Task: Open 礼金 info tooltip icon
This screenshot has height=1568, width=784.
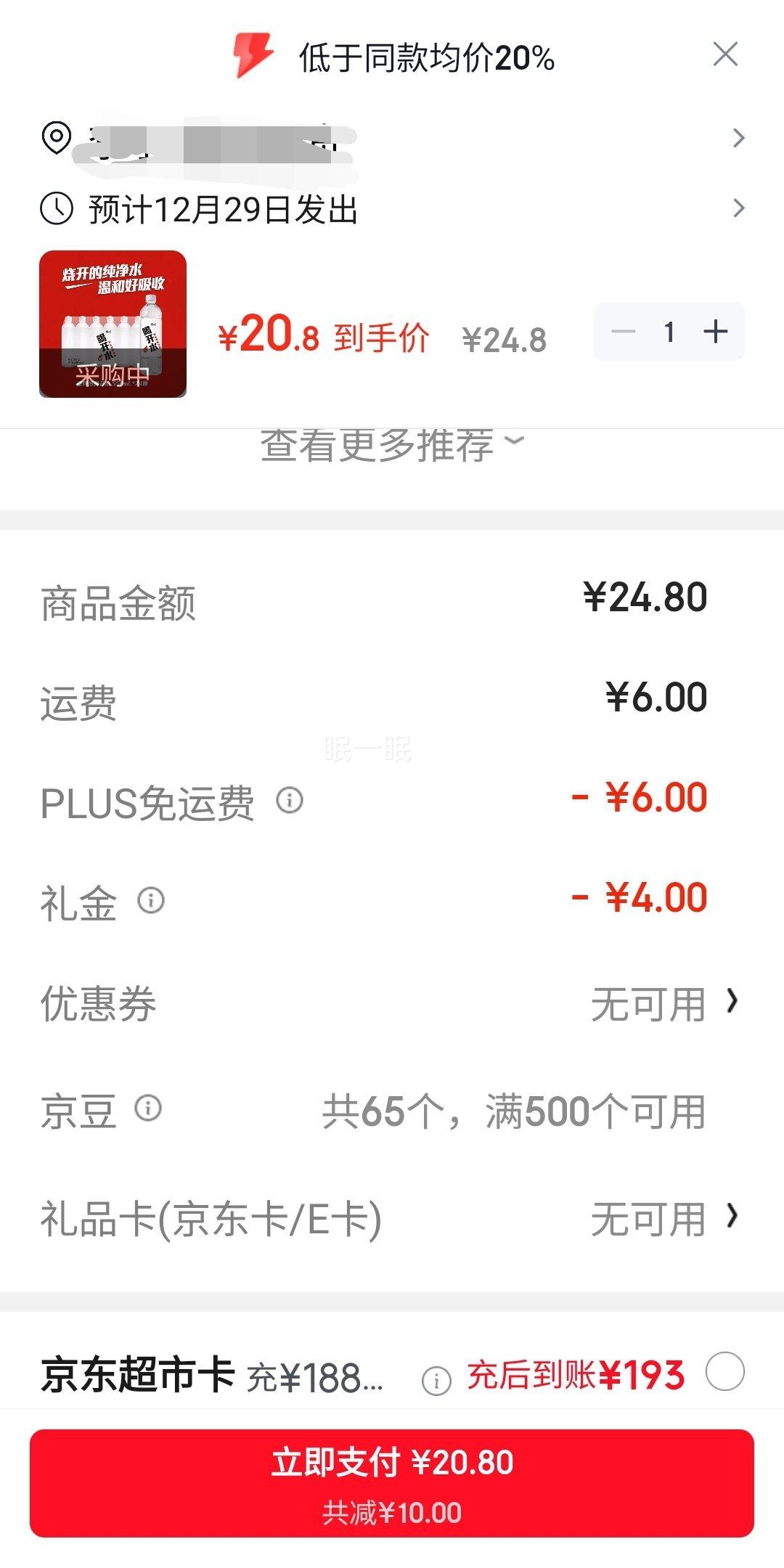Action: (150, 902)
